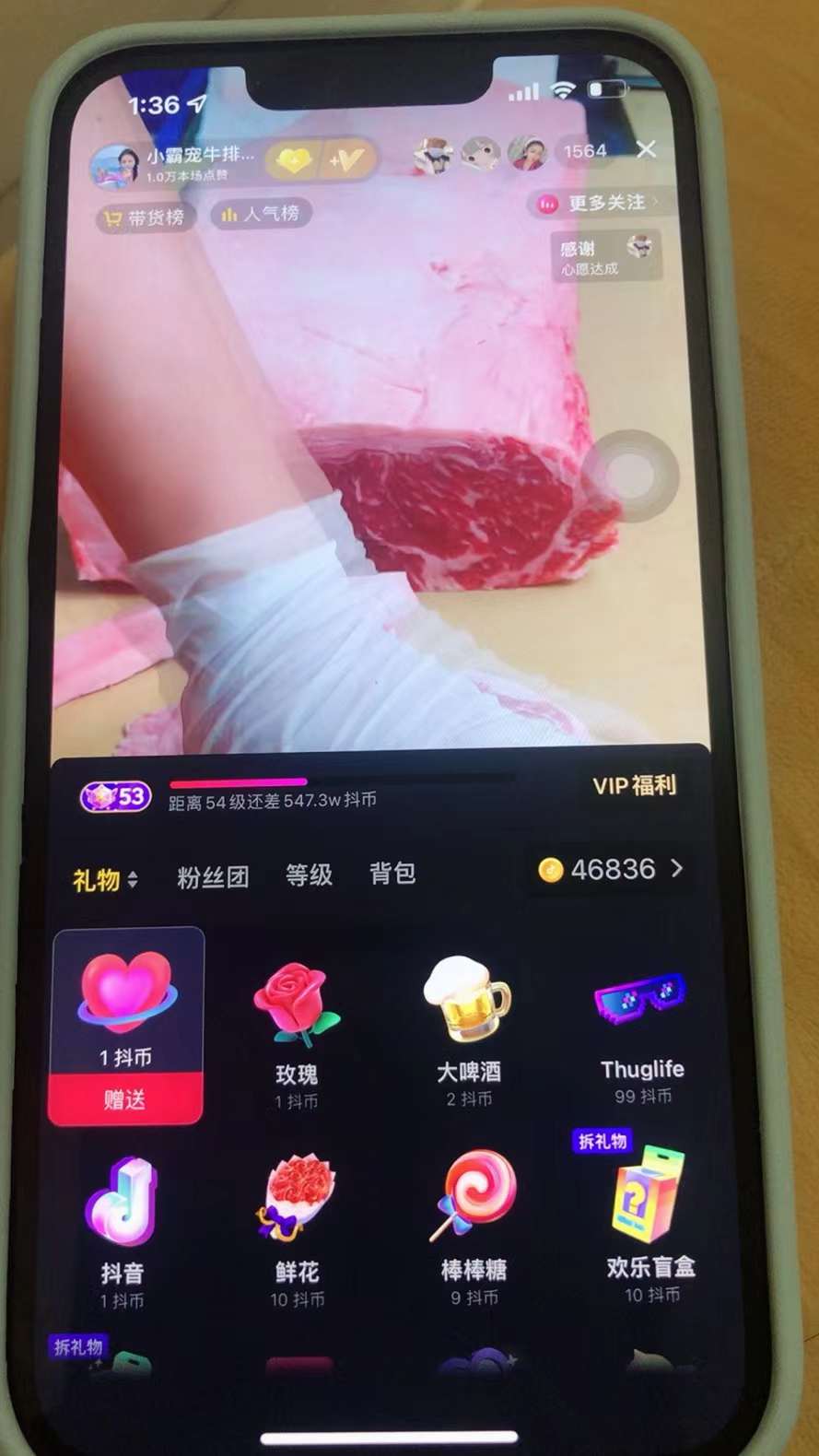Viewport: 819px width, 1456px height.
Task: Tap the golden heart fan club button
Action: click(293, 162)
